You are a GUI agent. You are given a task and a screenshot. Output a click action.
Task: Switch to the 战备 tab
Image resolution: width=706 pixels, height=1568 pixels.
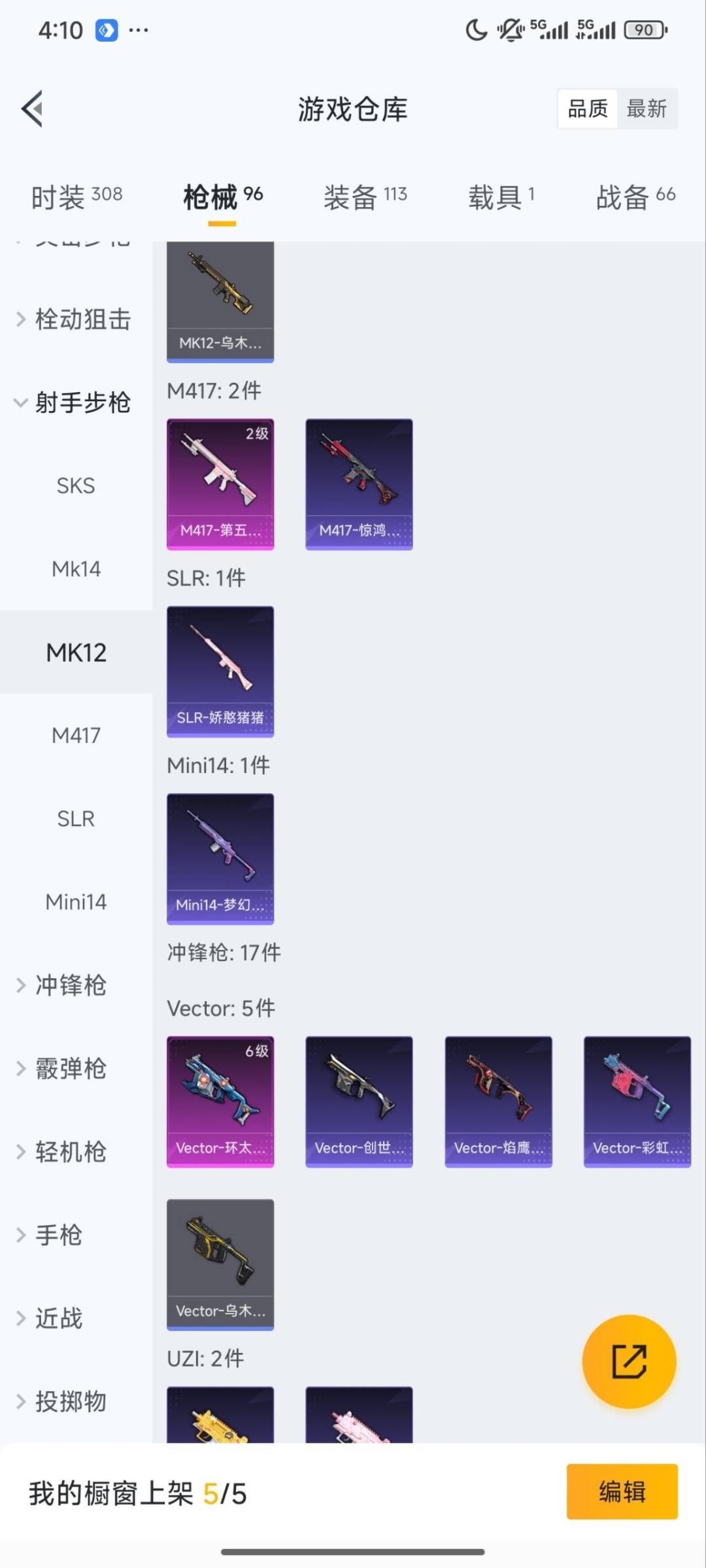(x=635, y=197)
